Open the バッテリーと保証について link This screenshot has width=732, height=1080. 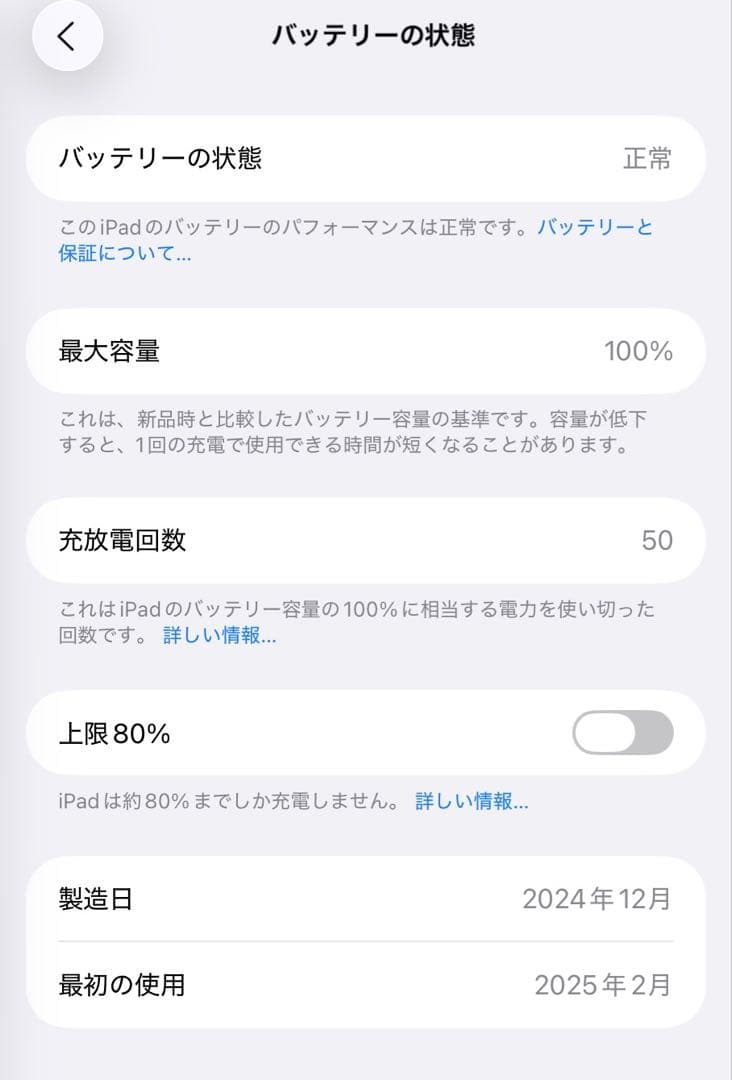point(594,228)
